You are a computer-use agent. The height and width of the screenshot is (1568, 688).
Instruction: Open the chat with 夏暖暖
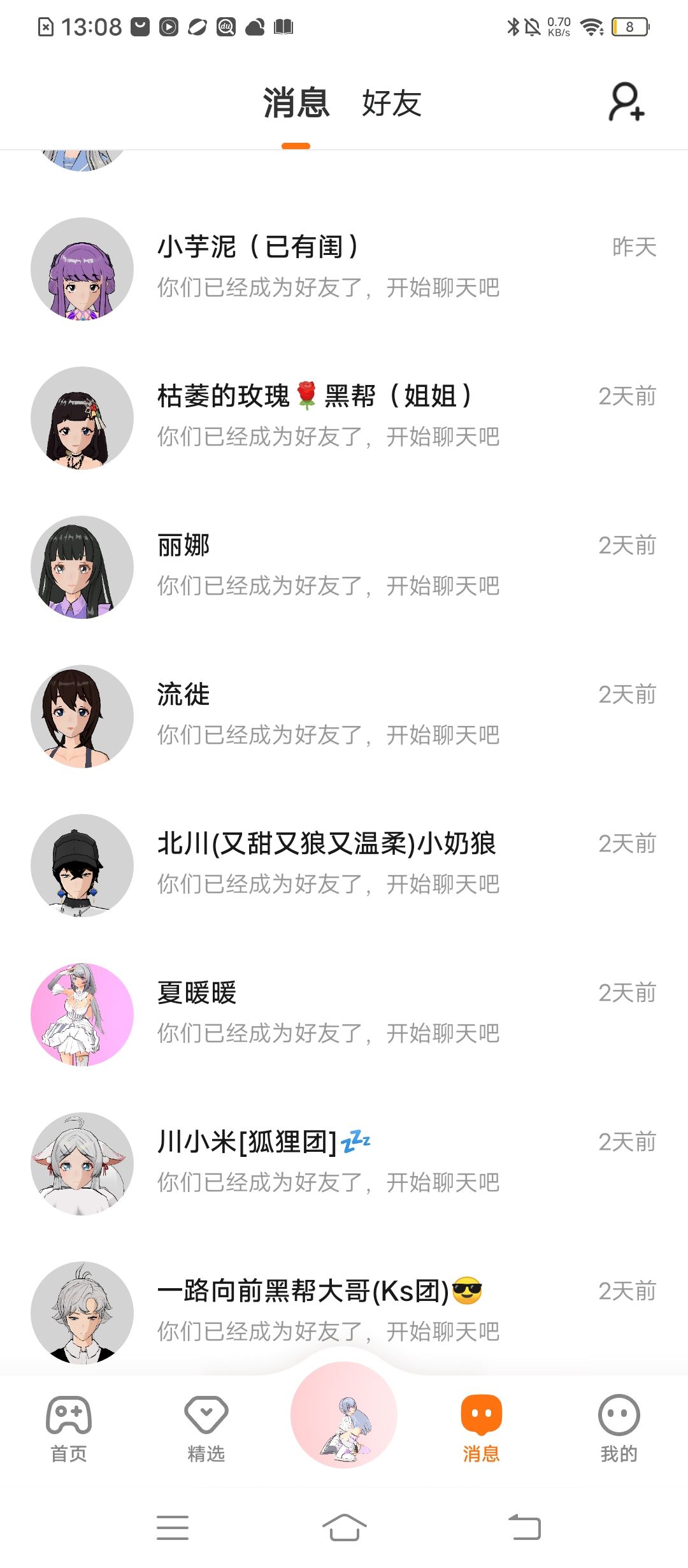pyautogui.click(x=344, y=1013)
